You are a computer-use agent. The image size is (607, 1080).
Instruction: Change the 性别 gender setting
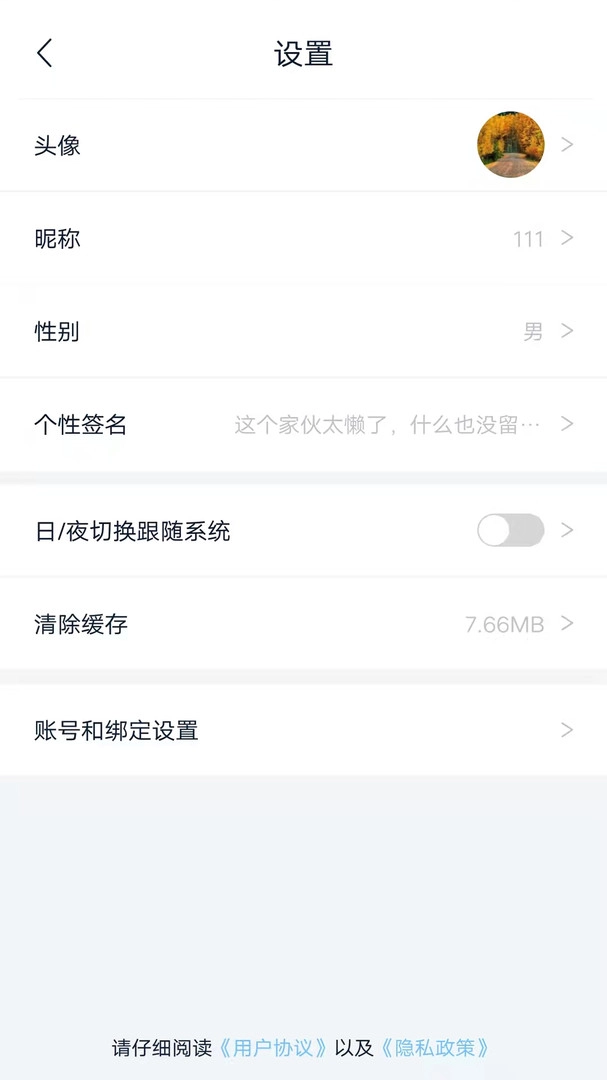303,331
